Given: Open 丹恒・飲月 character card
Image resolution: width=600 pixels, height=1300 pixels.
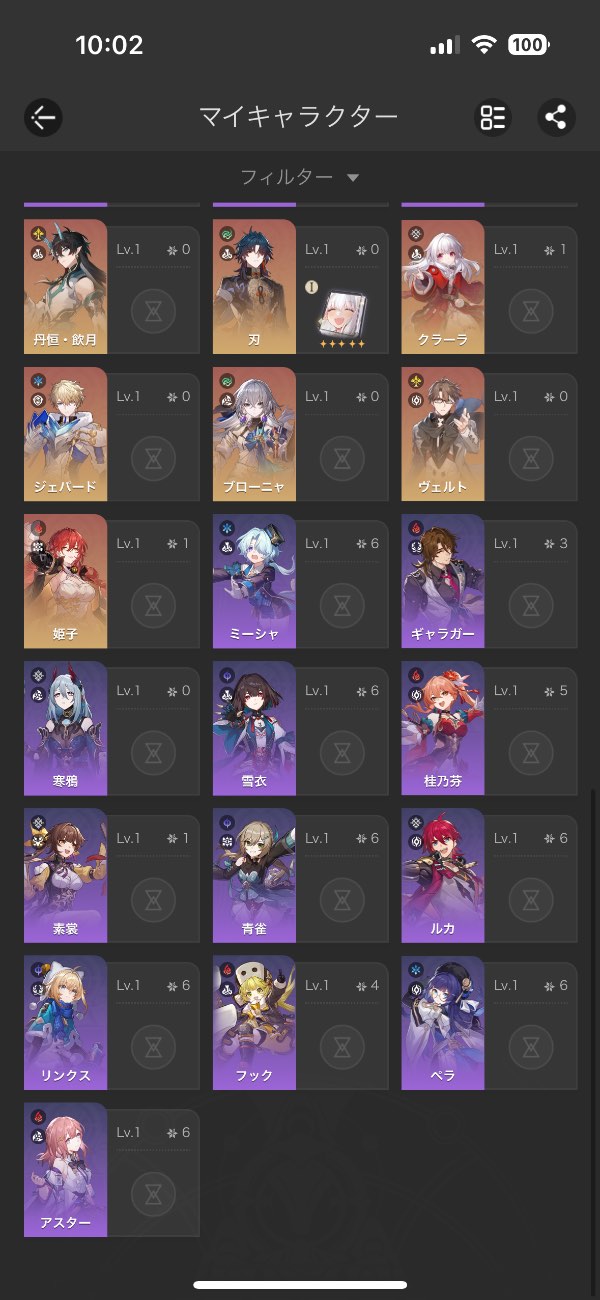Looking at the screenshot, I should [112, 287].
